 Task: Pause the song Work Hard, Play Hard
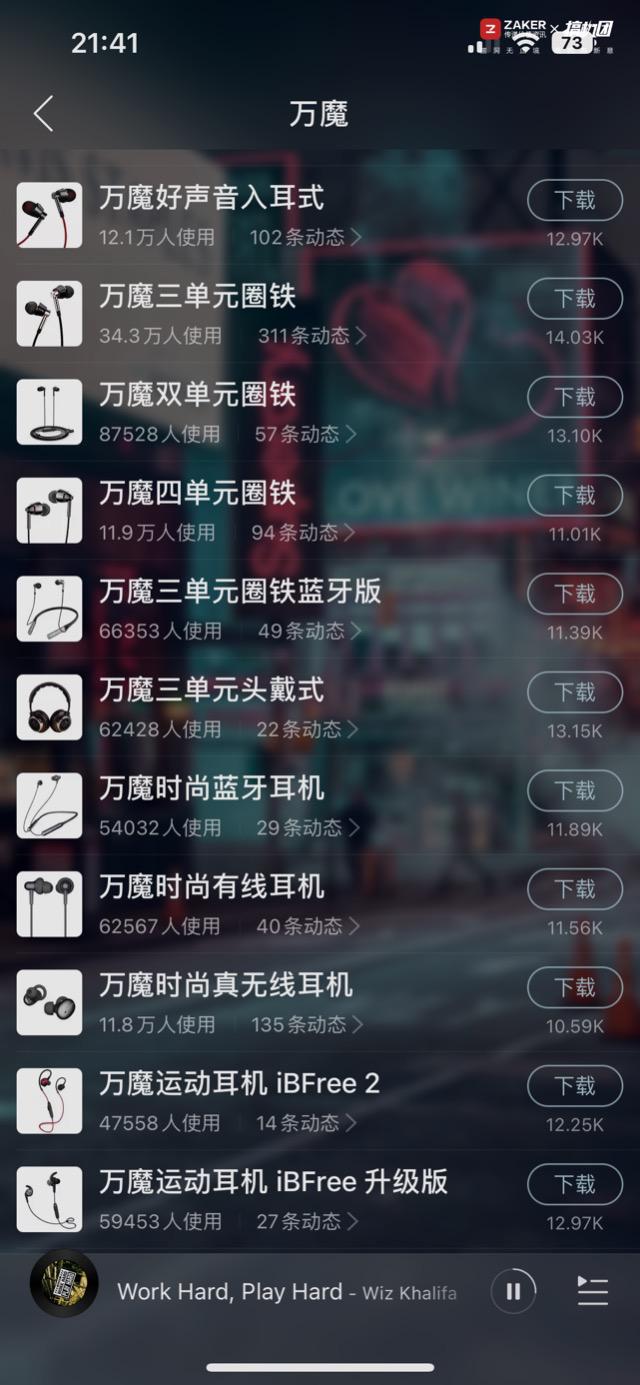click(513, 1291)
